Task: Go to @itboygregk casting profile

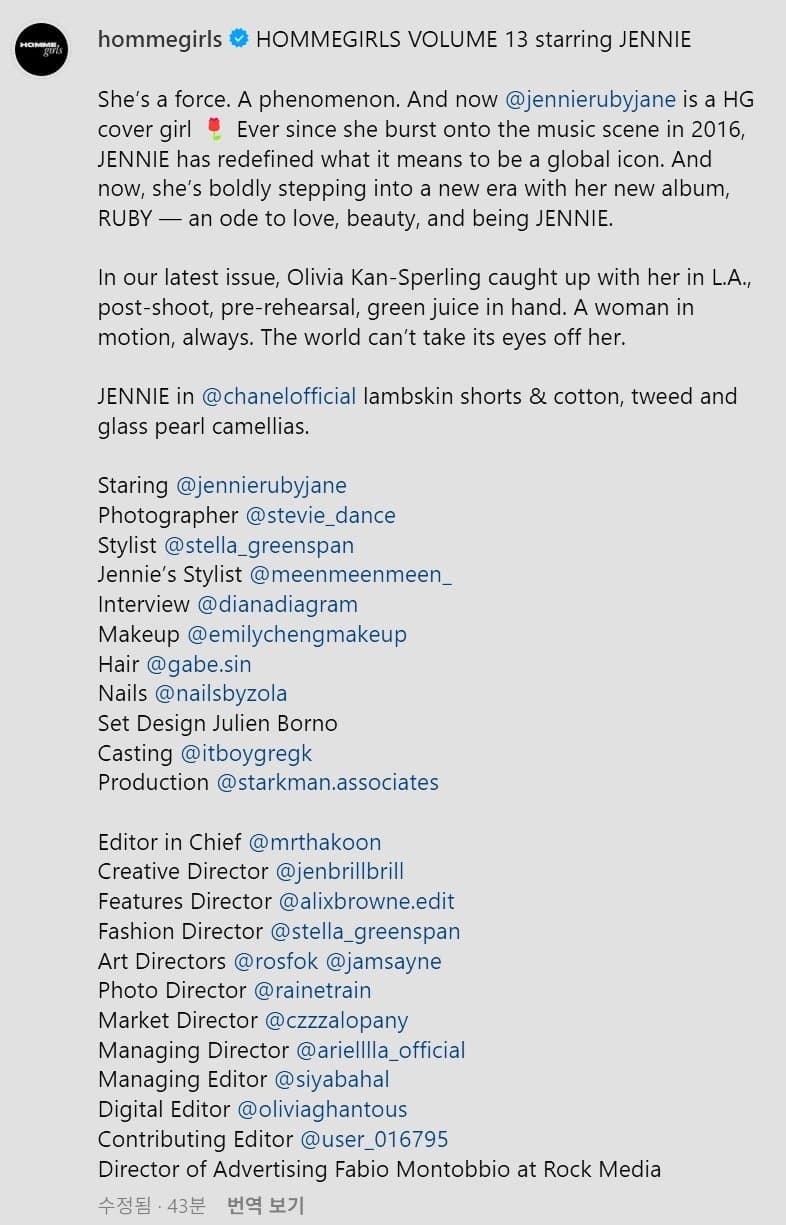Action: [246, 753]
